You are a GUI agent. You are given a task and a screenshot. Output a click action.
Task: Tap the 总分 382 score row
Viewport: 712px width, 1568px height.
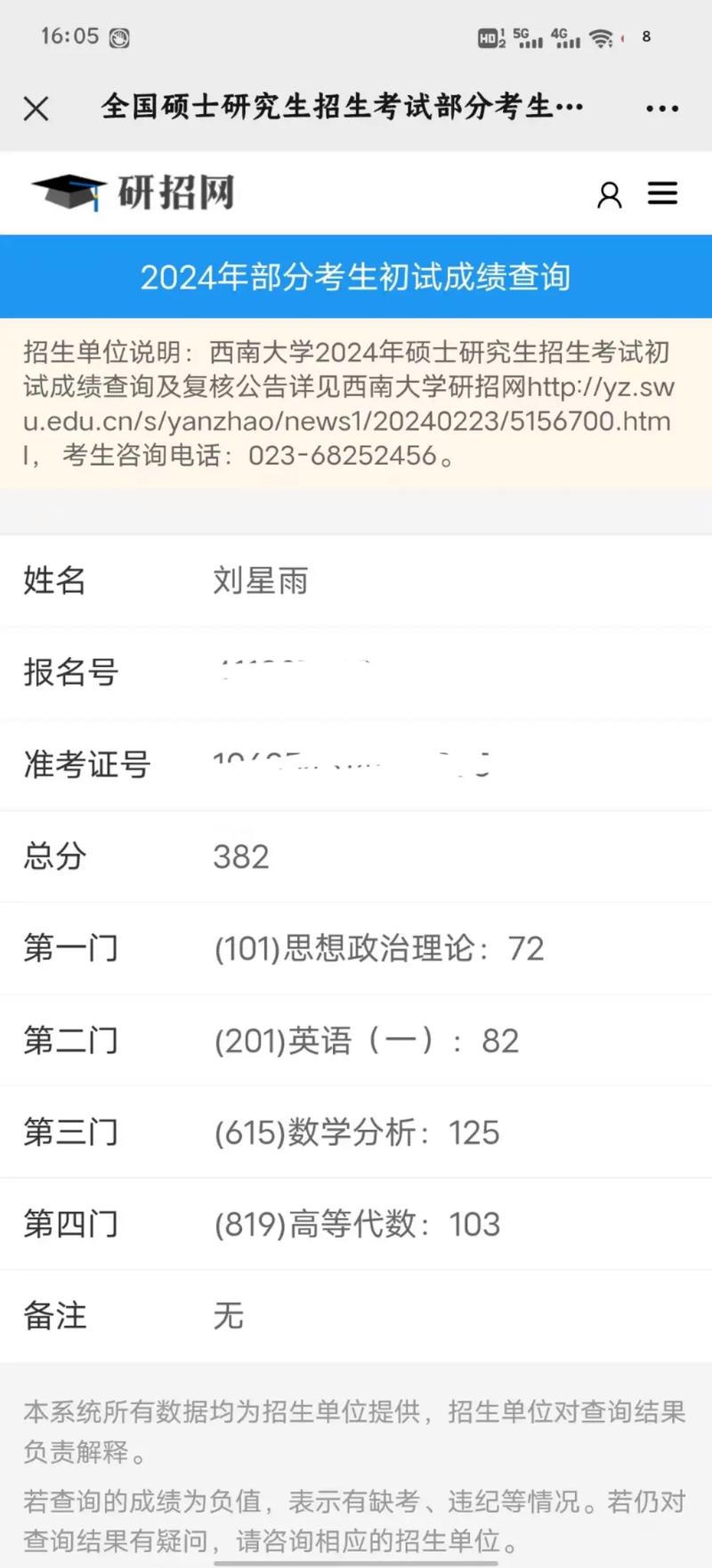pos(240,857)
